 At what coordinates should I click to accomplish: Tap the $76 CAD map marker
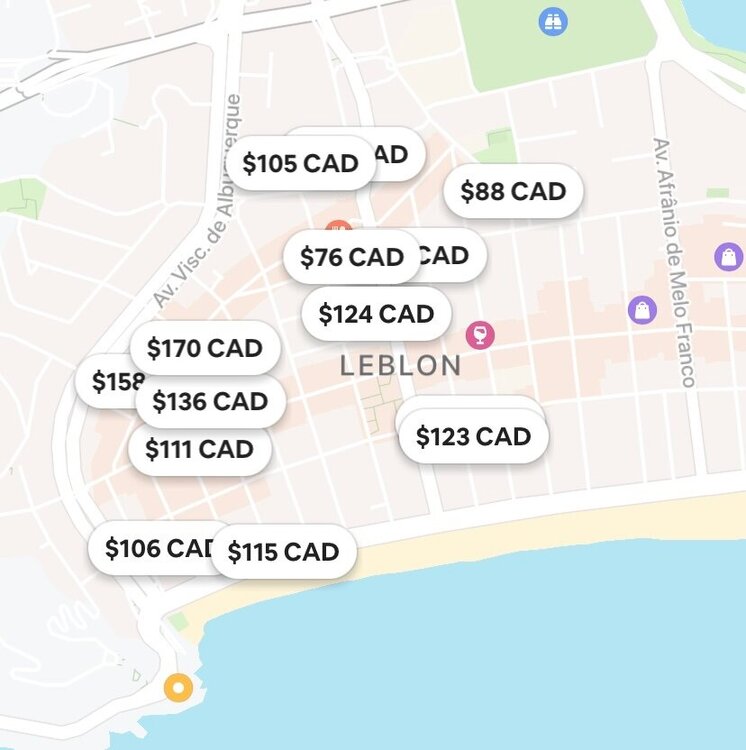click(351, 258)
